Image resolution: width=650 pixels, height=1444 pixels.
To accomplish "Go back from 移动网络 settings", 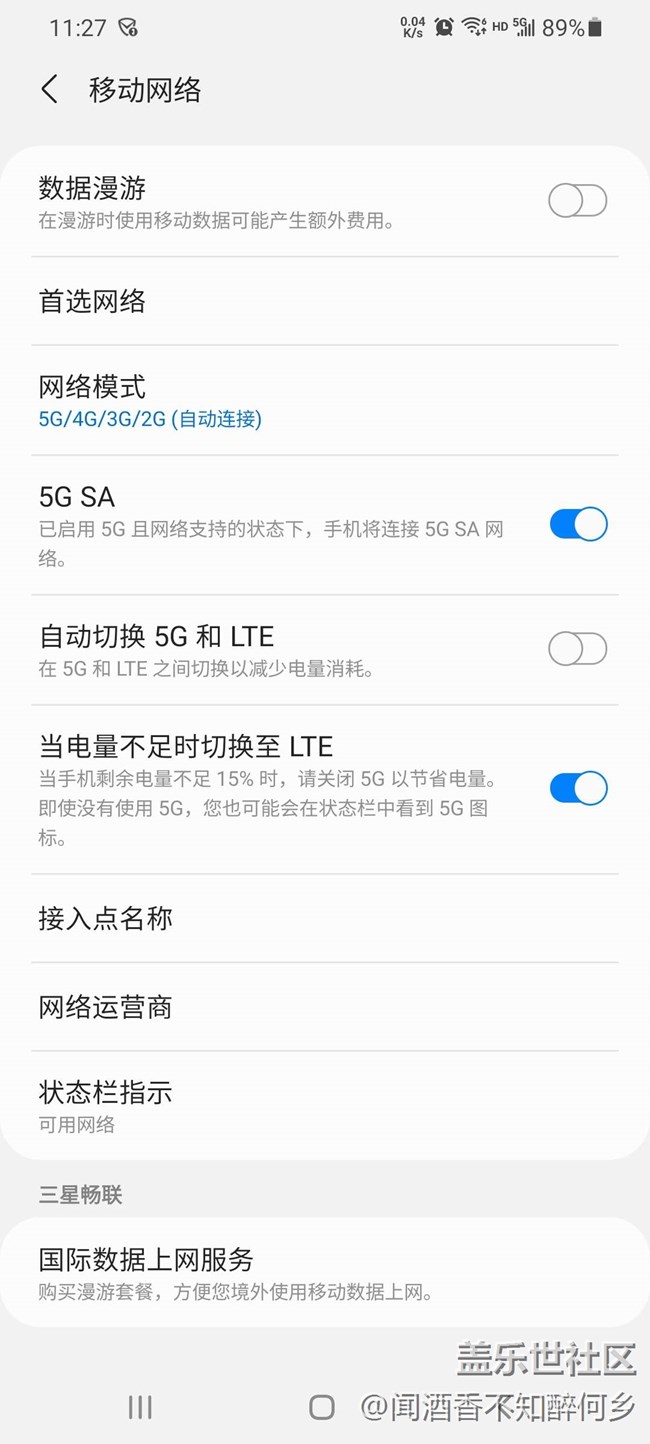I will click(50, 90).
